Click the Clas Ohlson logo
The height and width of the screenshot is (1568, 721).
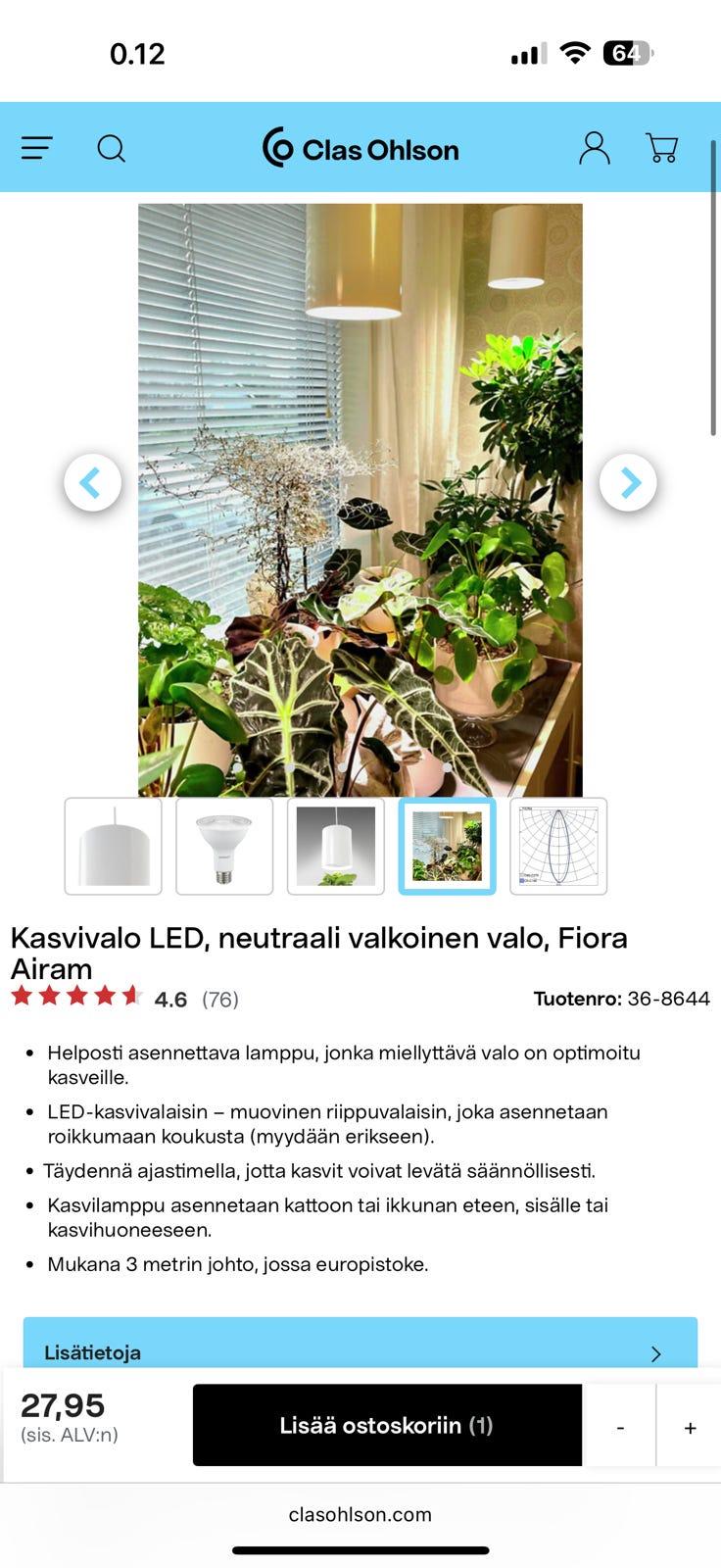tap(360, 149)
